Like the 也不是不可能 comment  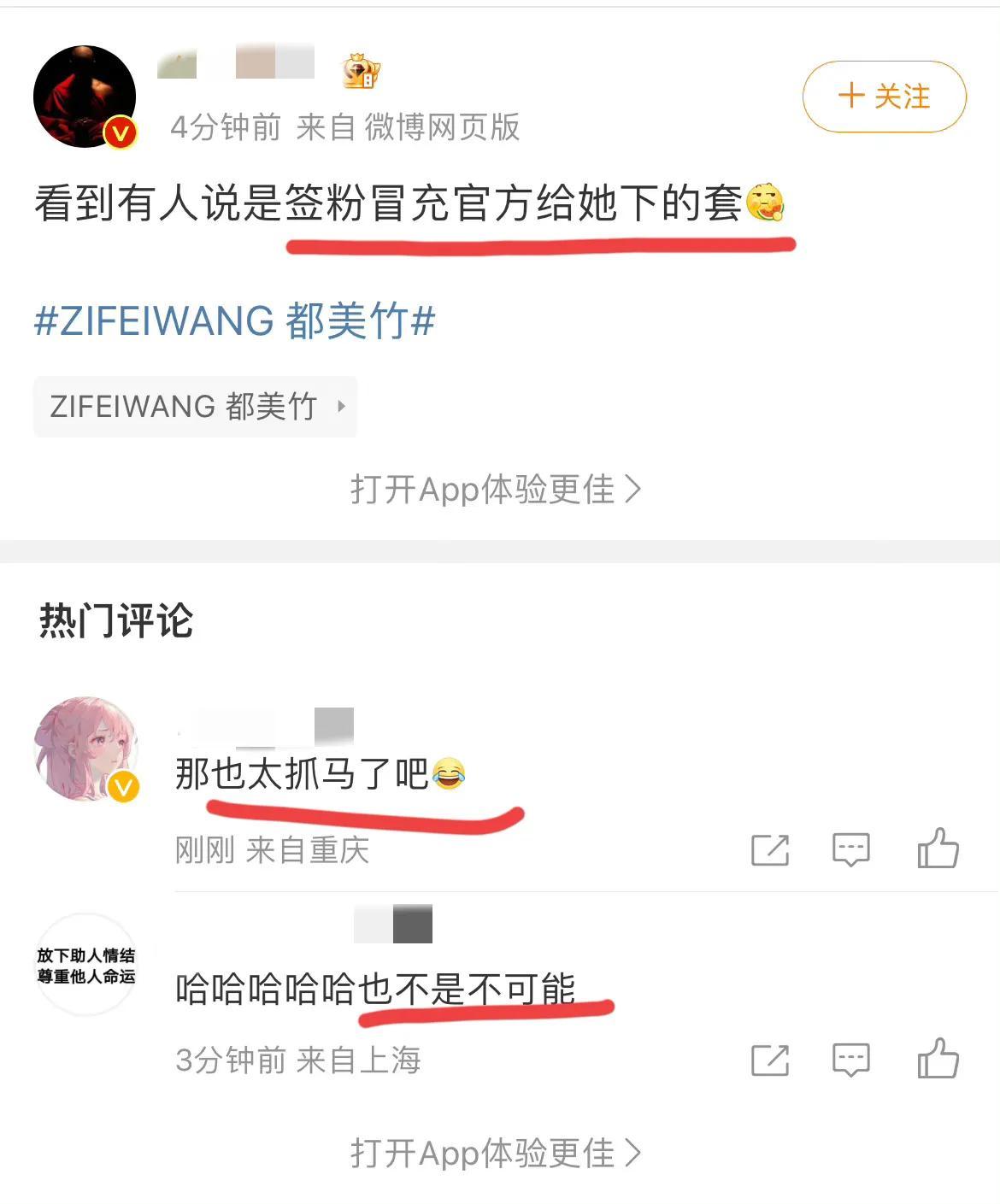[938, 1059]
